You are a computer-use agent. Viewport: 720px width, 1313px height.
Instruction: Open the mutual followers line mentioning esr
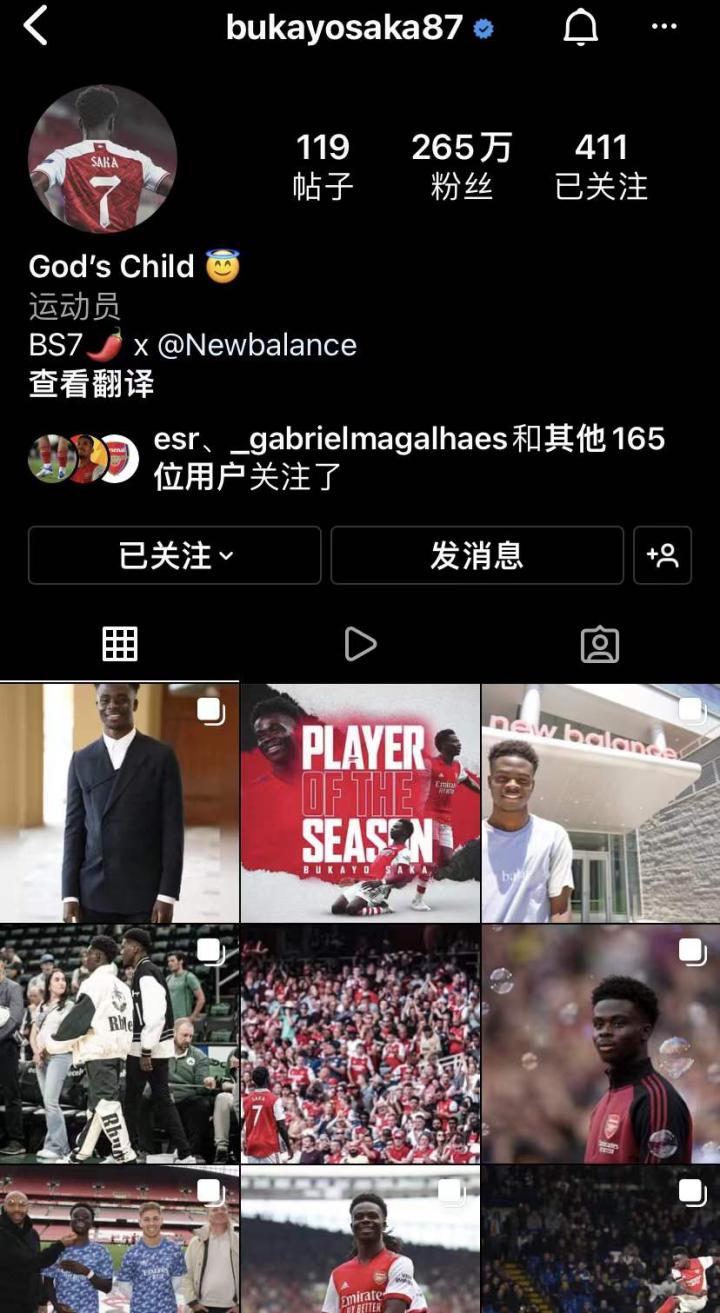tap(408, 457)
